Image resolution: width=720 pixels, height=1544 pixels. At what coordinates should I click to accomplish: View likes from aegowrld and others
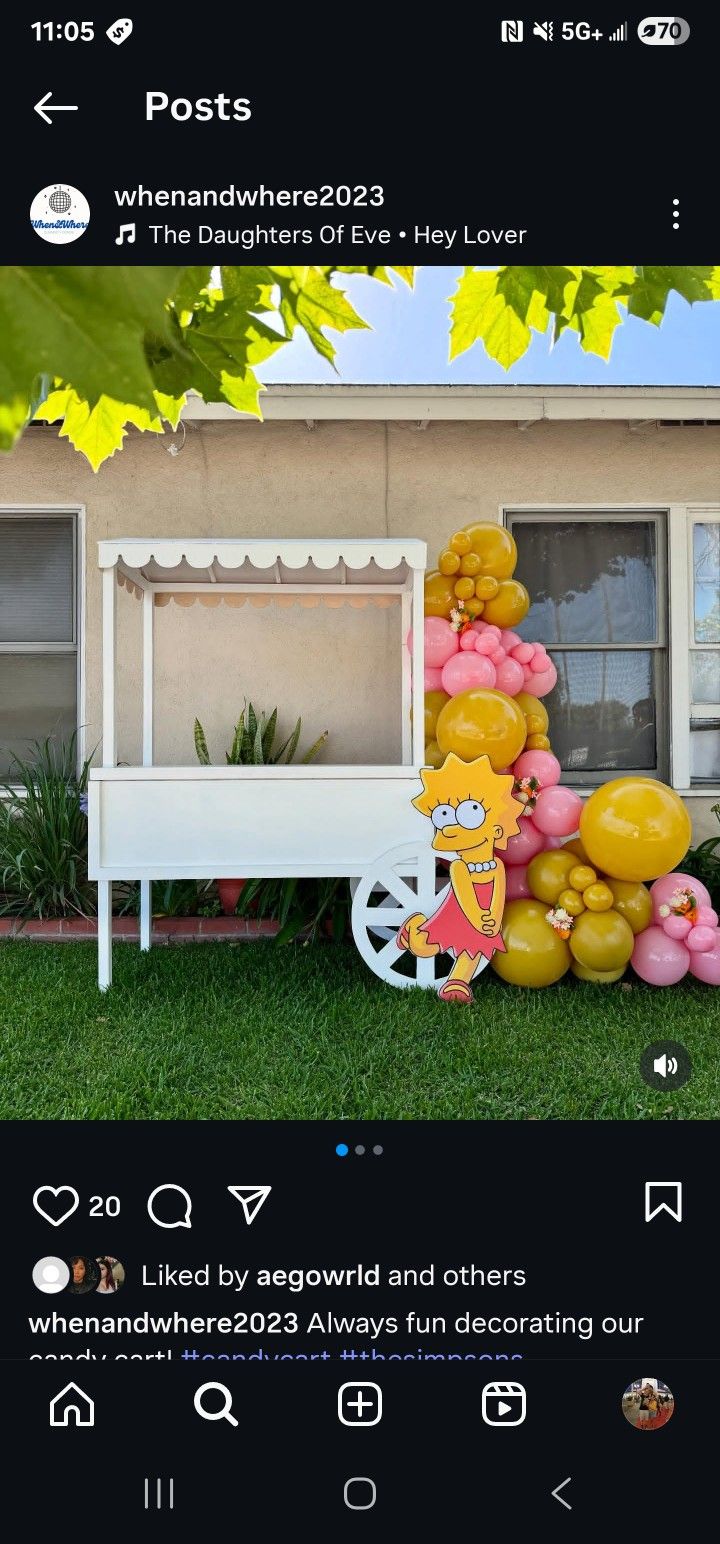(x=333, y=1276)
